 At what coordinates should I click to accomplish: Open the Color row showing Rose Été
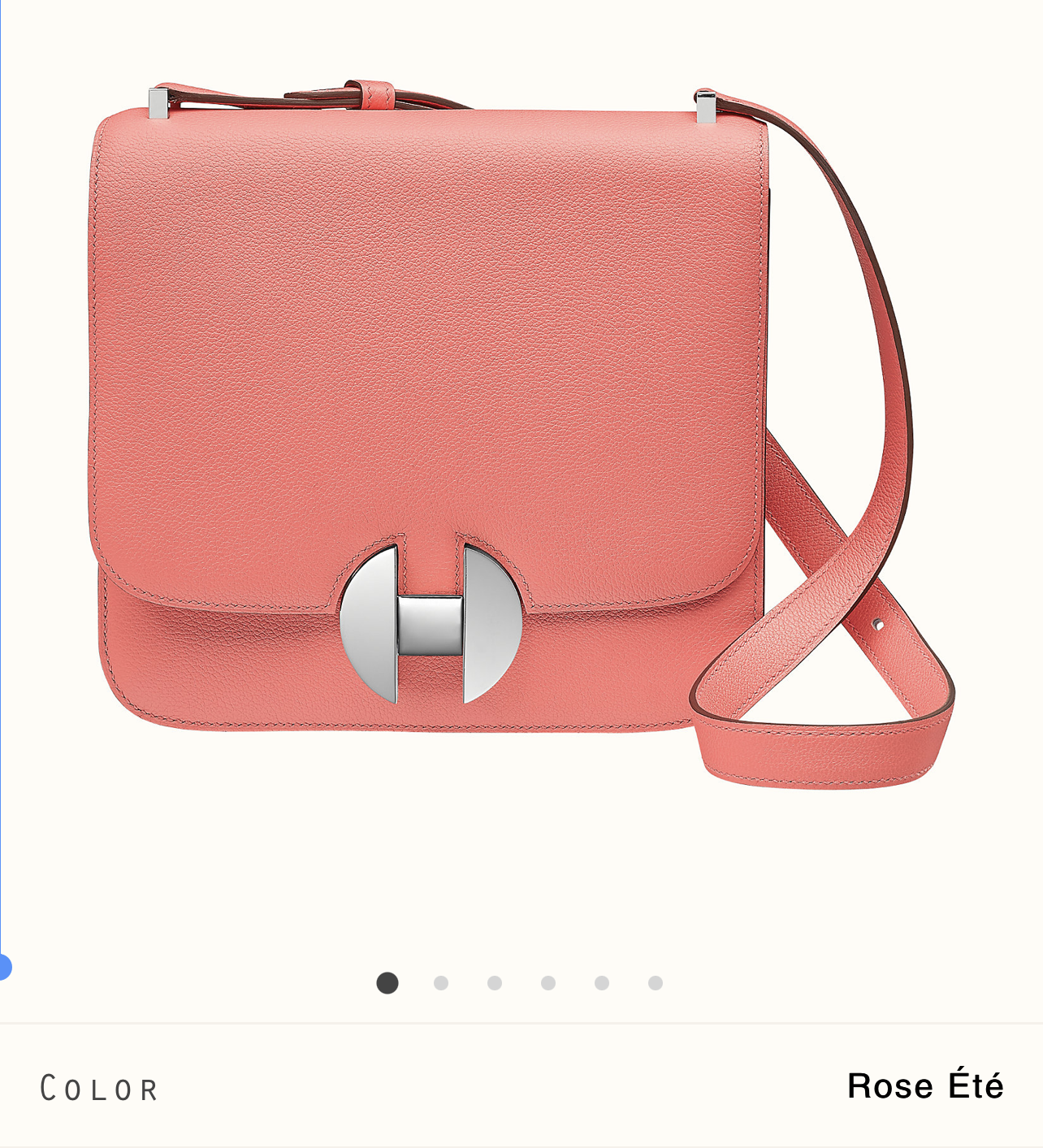pos(521,1087)
